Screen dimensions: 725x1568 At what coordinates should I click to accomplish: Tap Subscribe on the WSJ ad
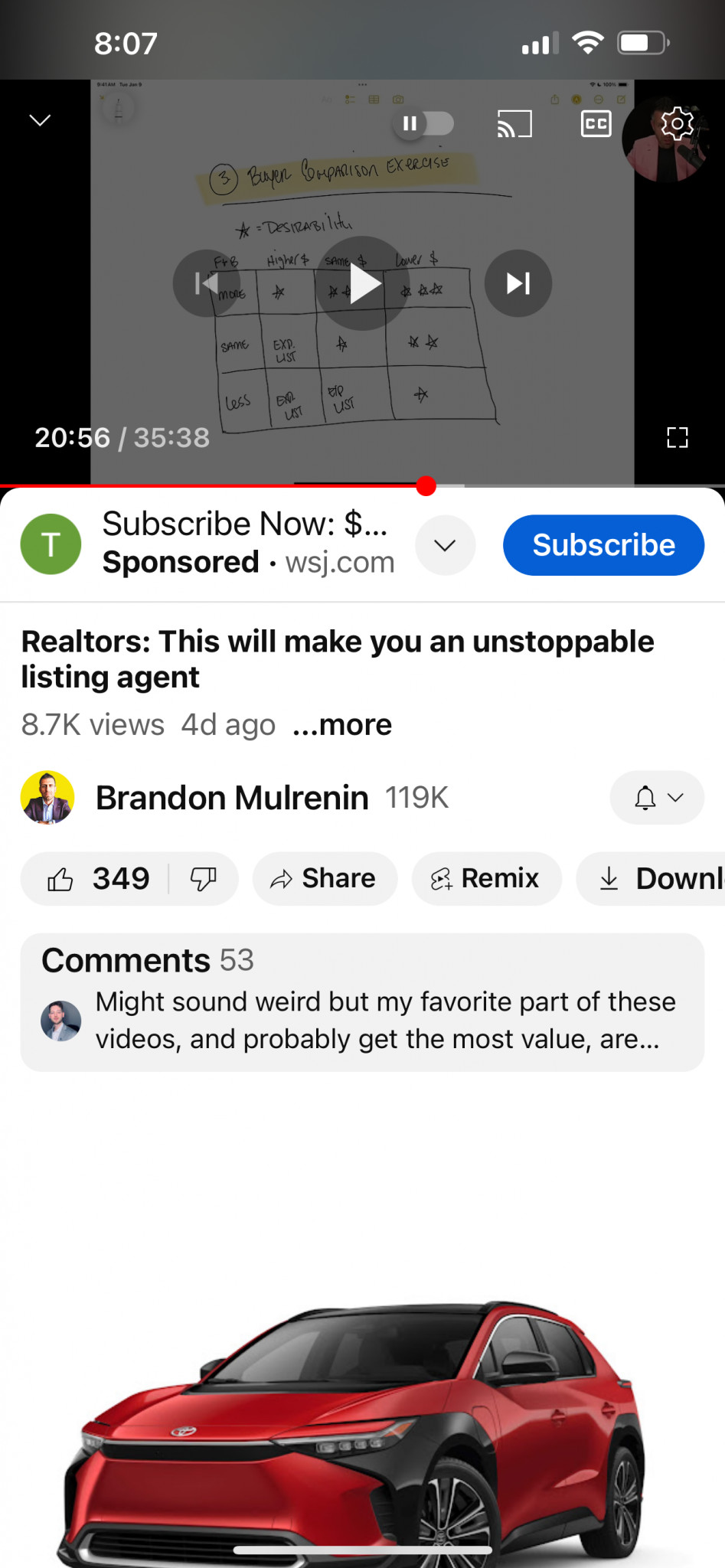603,545
